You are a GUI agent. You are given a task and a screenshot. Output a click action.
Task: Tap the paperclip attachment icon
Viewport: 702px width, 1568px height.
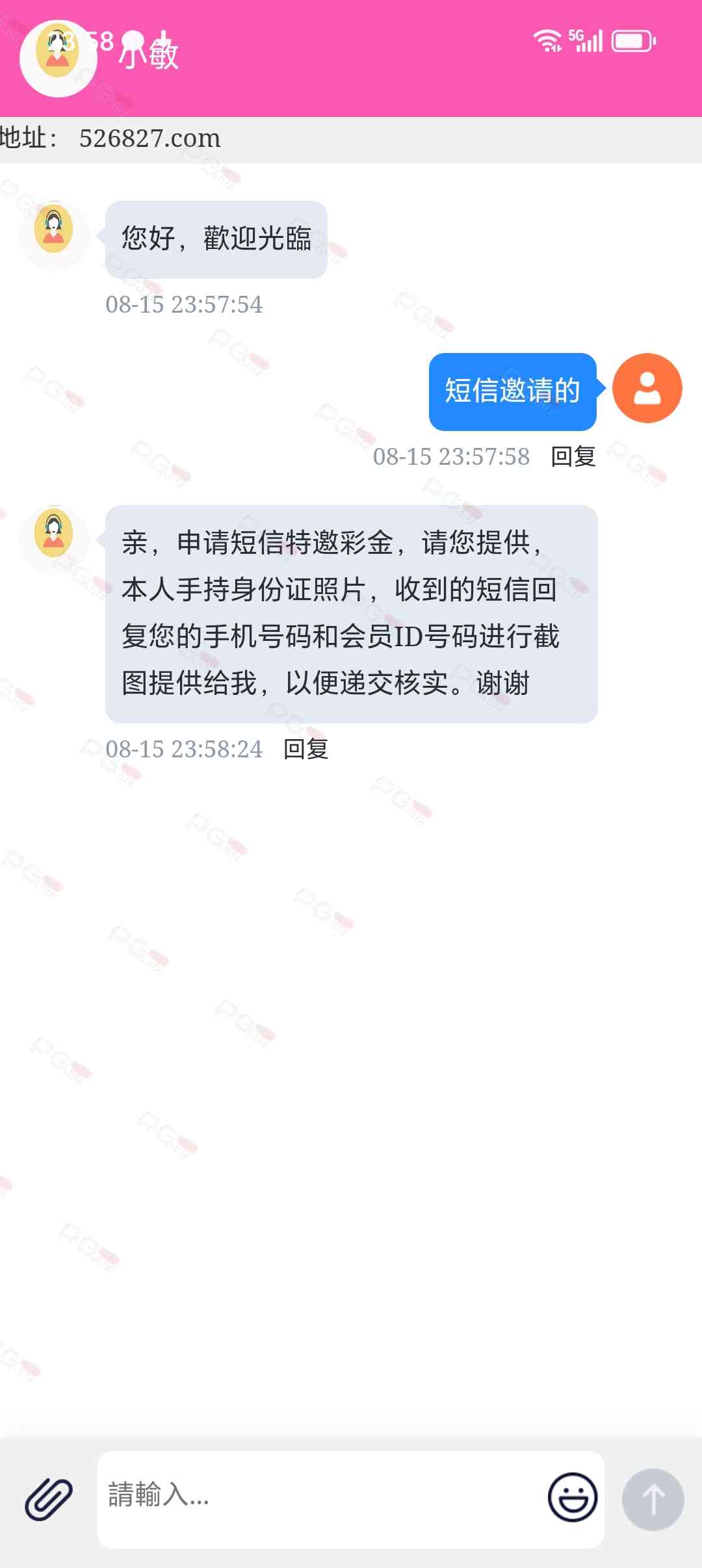pos(49,1498)
